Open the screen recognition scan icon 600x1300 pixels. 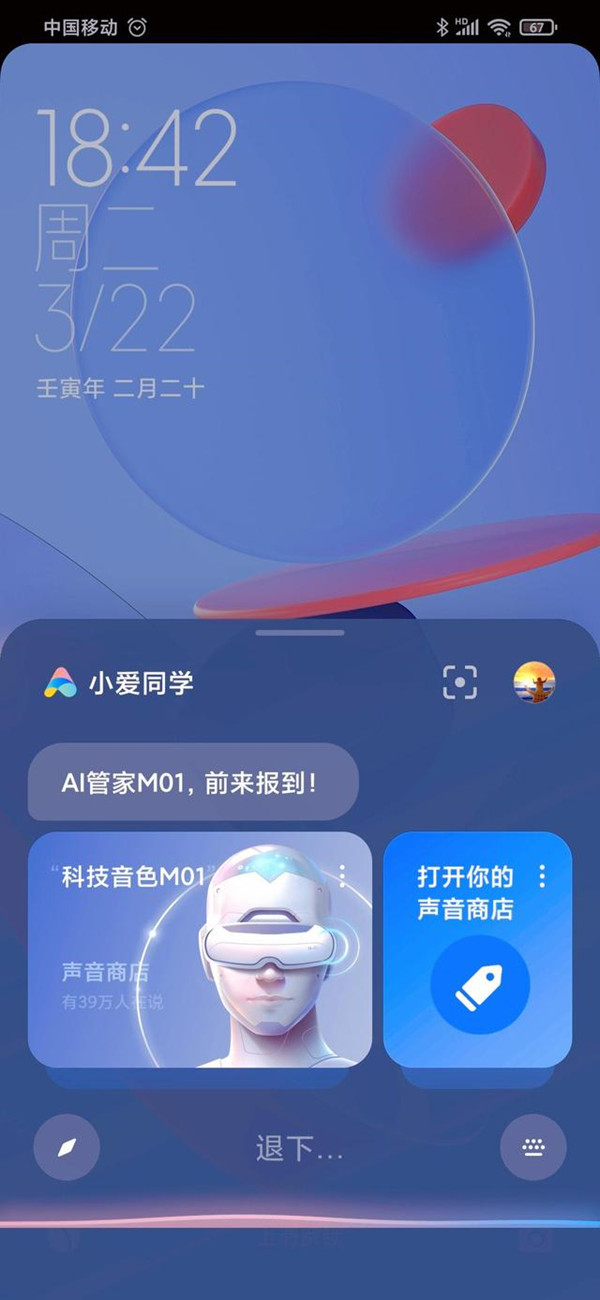coord(460,683)
